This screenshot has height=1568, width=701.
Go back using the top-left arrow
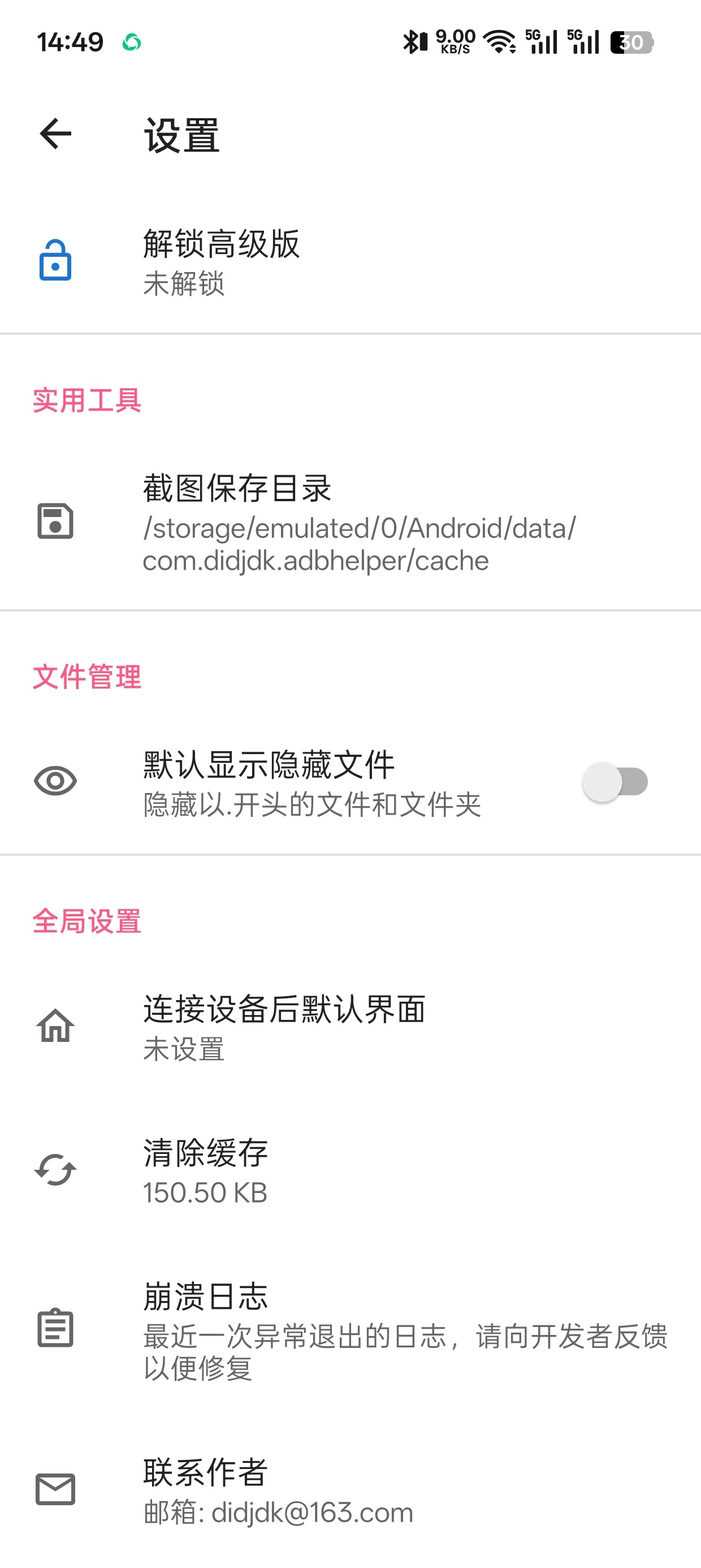[55, 134]
